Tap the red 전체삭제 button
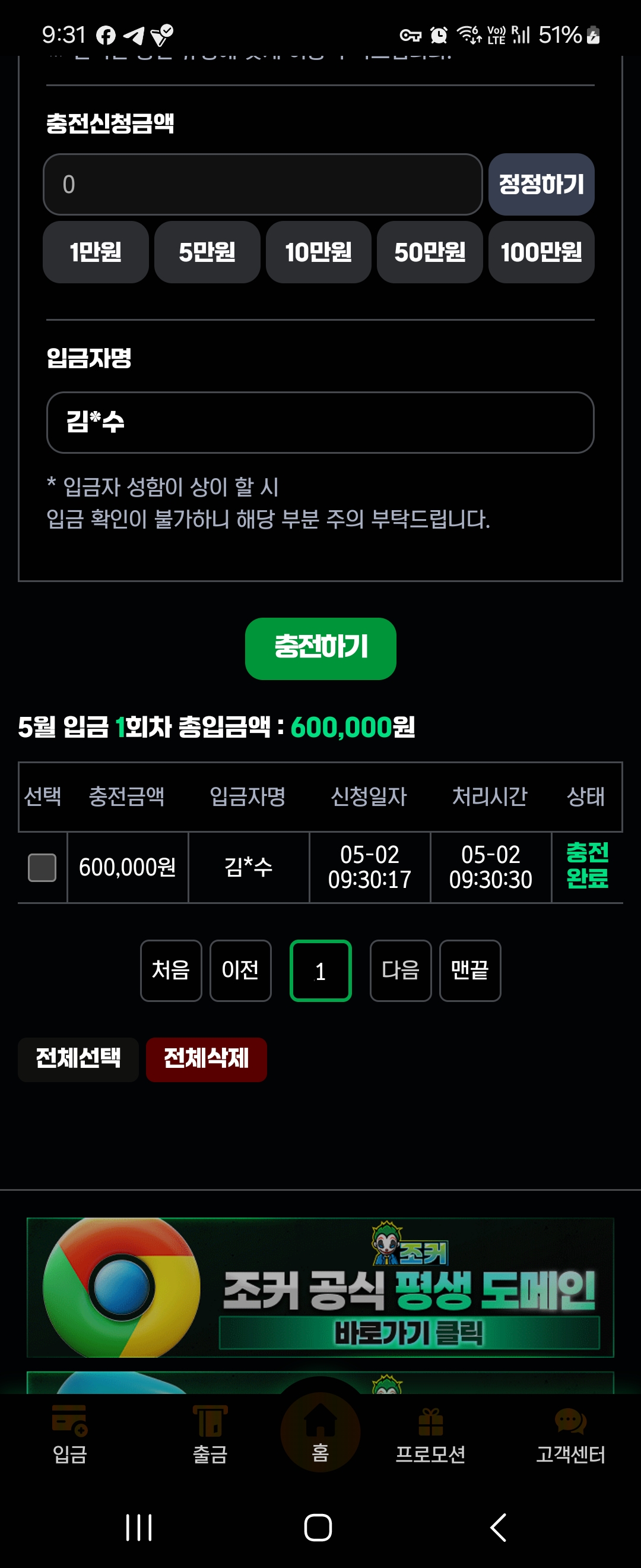641x1568 pixels. coord(206,1059)
